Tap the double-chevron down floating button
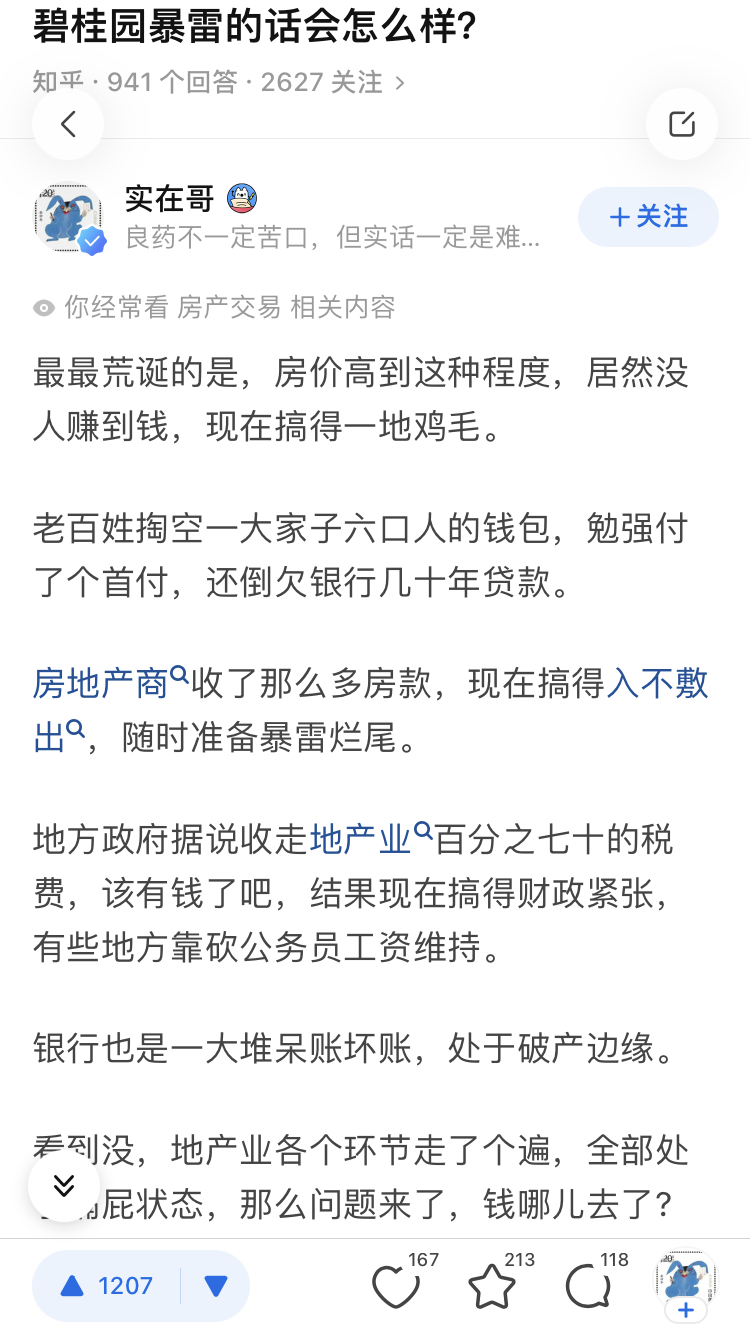The width and height of the screenshot is (750, 1334). pos(64,1186)
